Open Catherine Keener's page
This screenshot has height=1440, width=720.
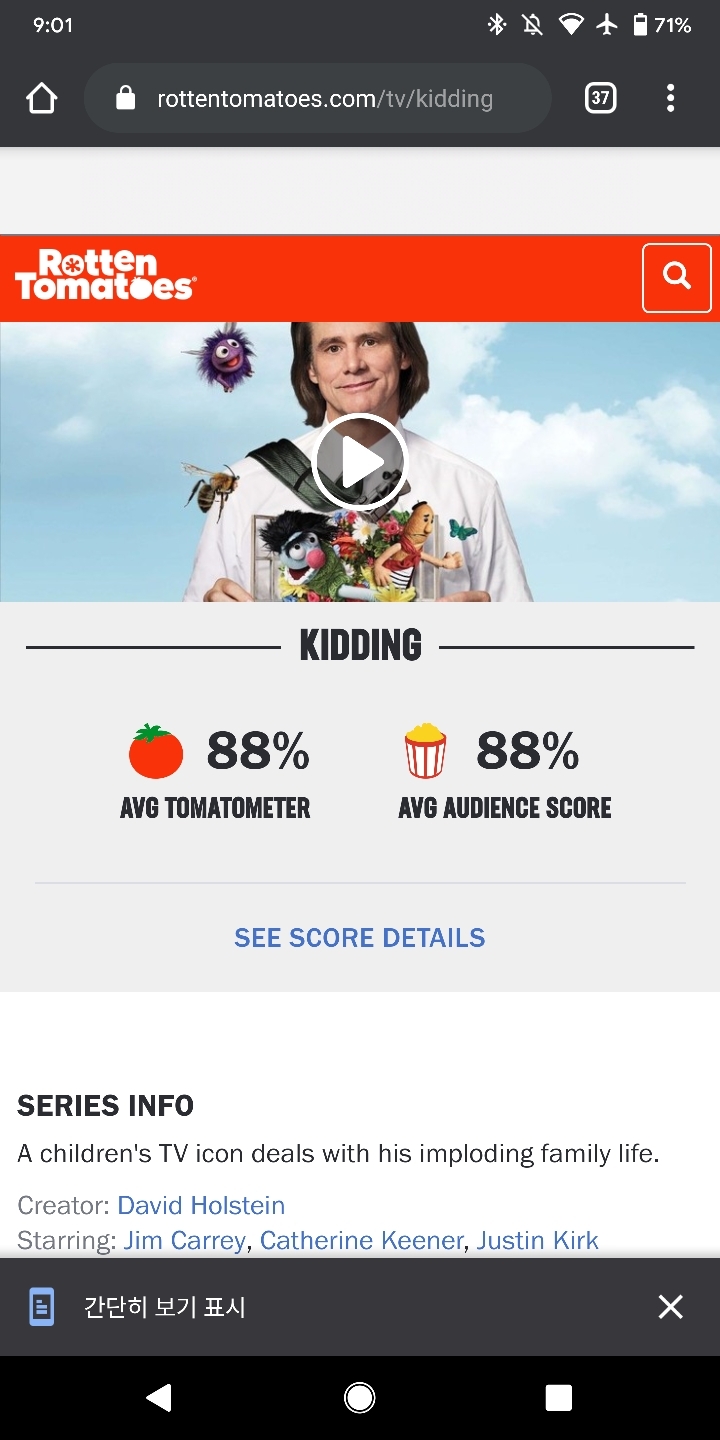point(361,1241)
